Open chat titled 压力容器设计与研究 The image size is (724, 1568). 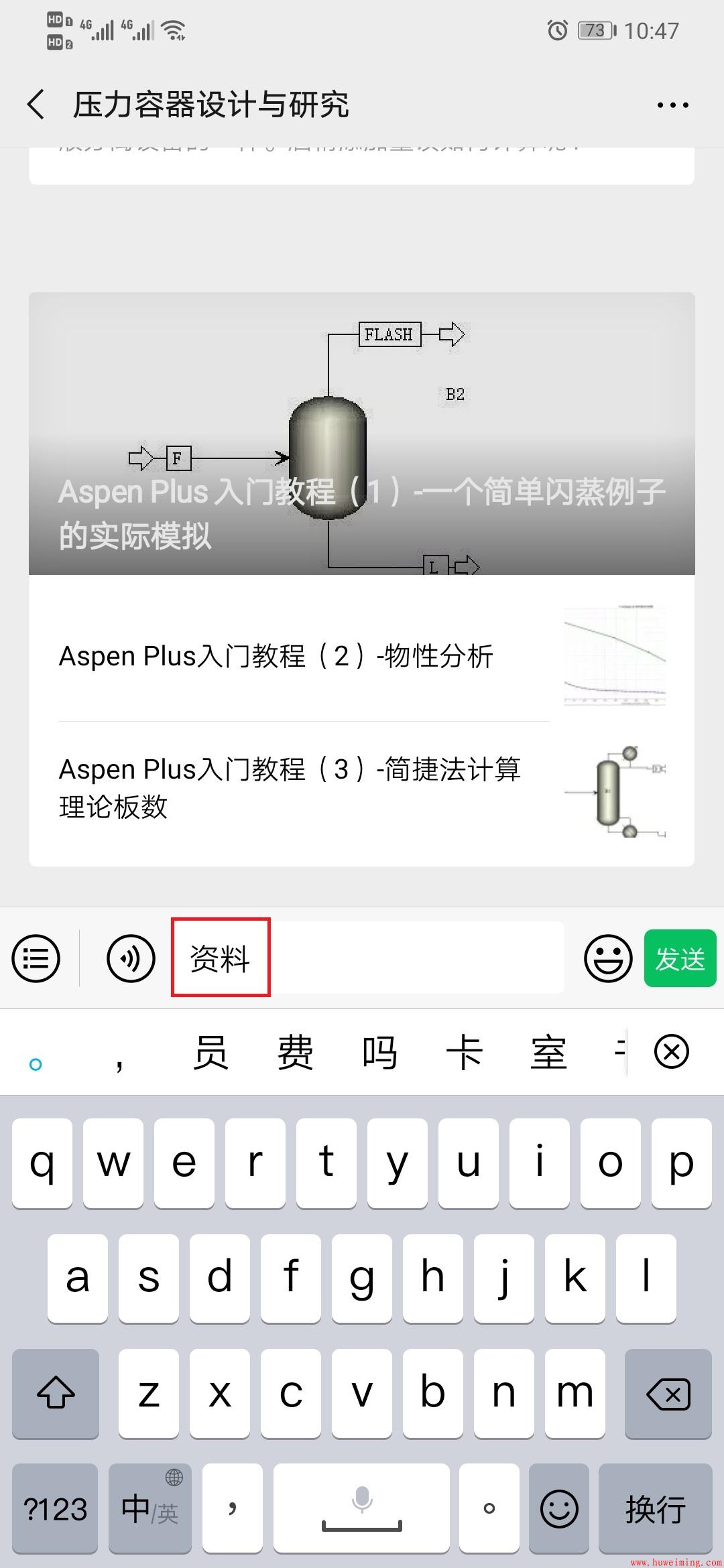click(212, 105)
